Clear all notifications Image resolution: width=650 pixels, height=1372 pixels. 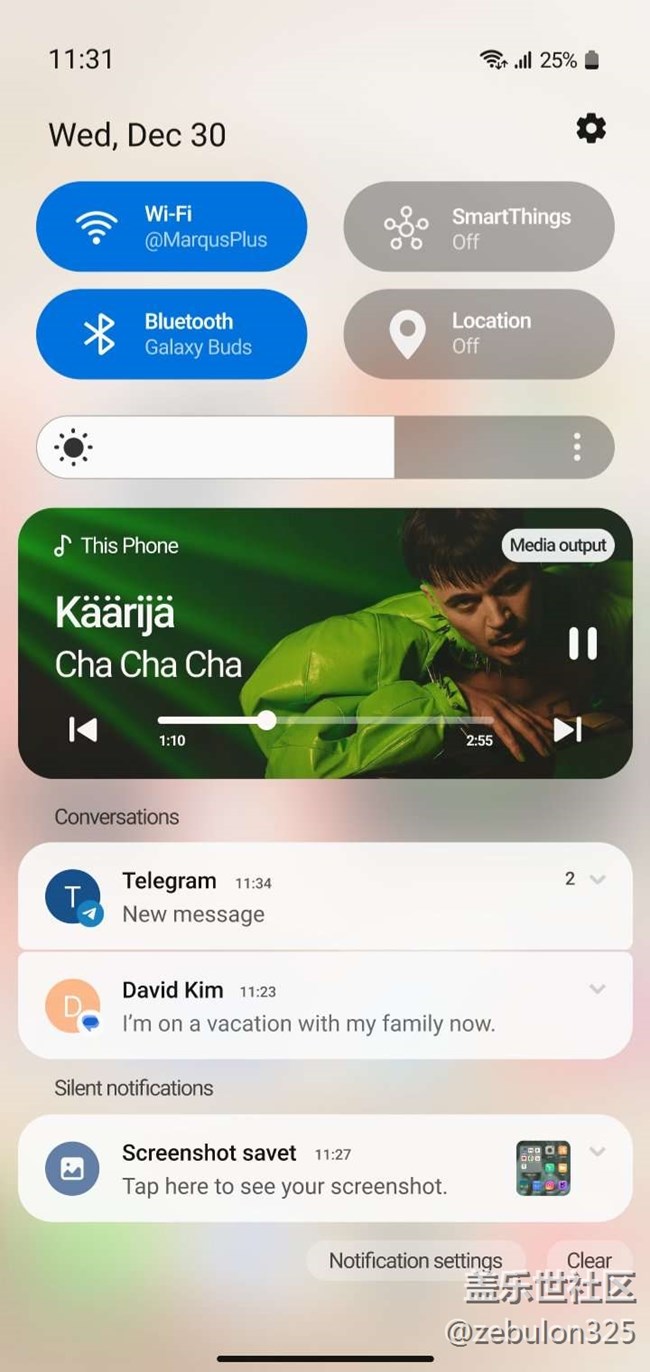589,1261
